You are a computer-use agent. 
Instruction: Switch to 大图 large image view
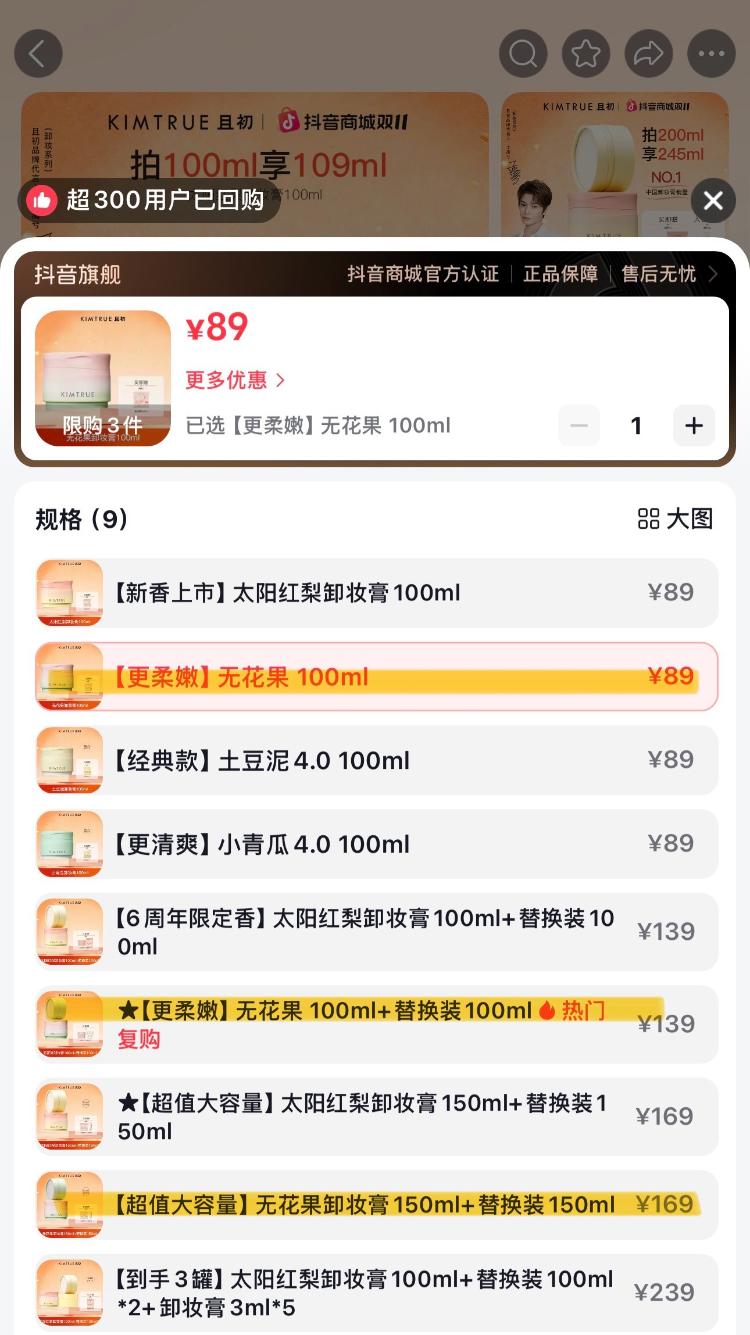click(x=676, y=518)
